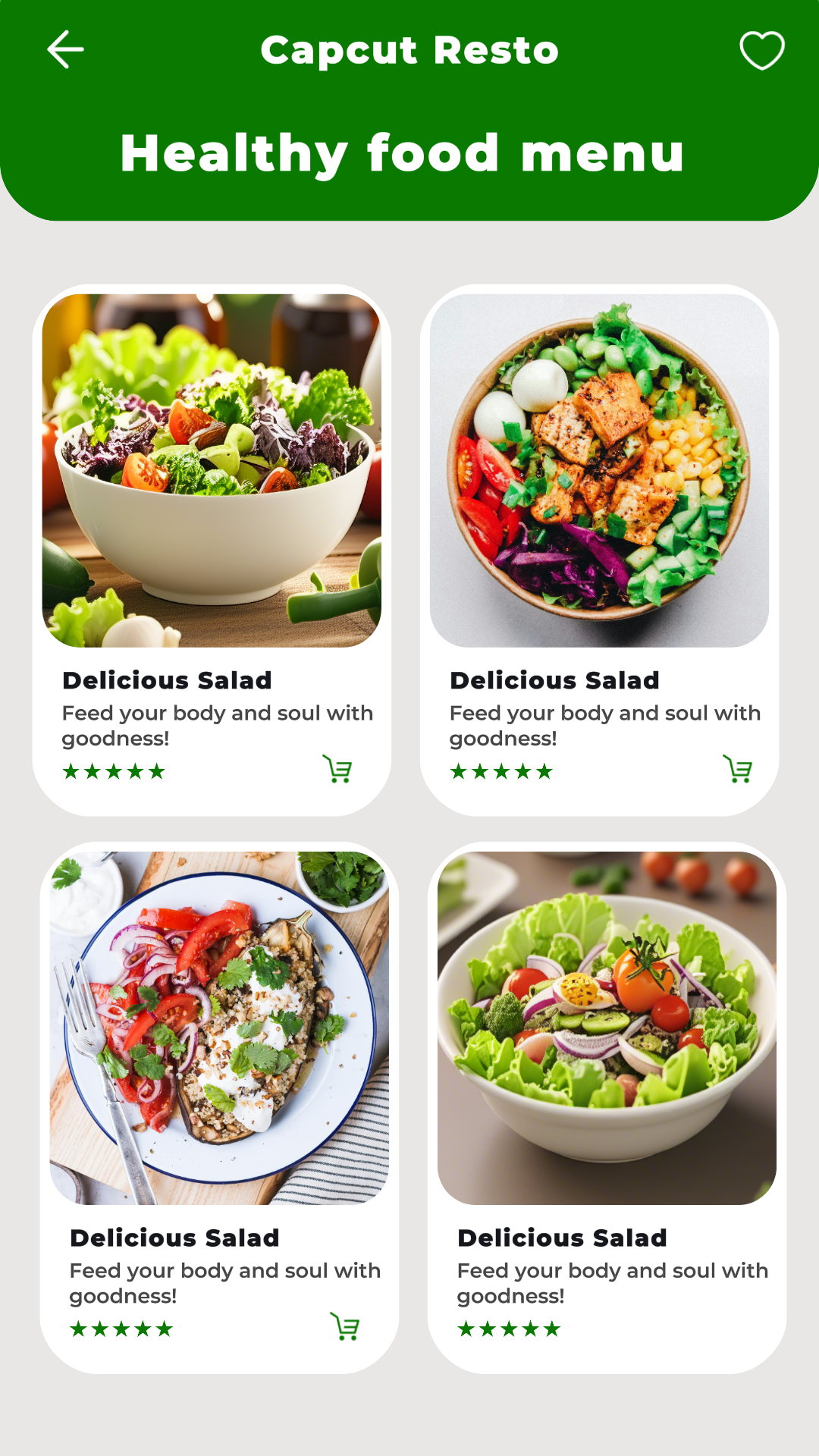This screenshot has height=1456, width=819.
Task: Go back using the header arrow
Action: point(66,50)
